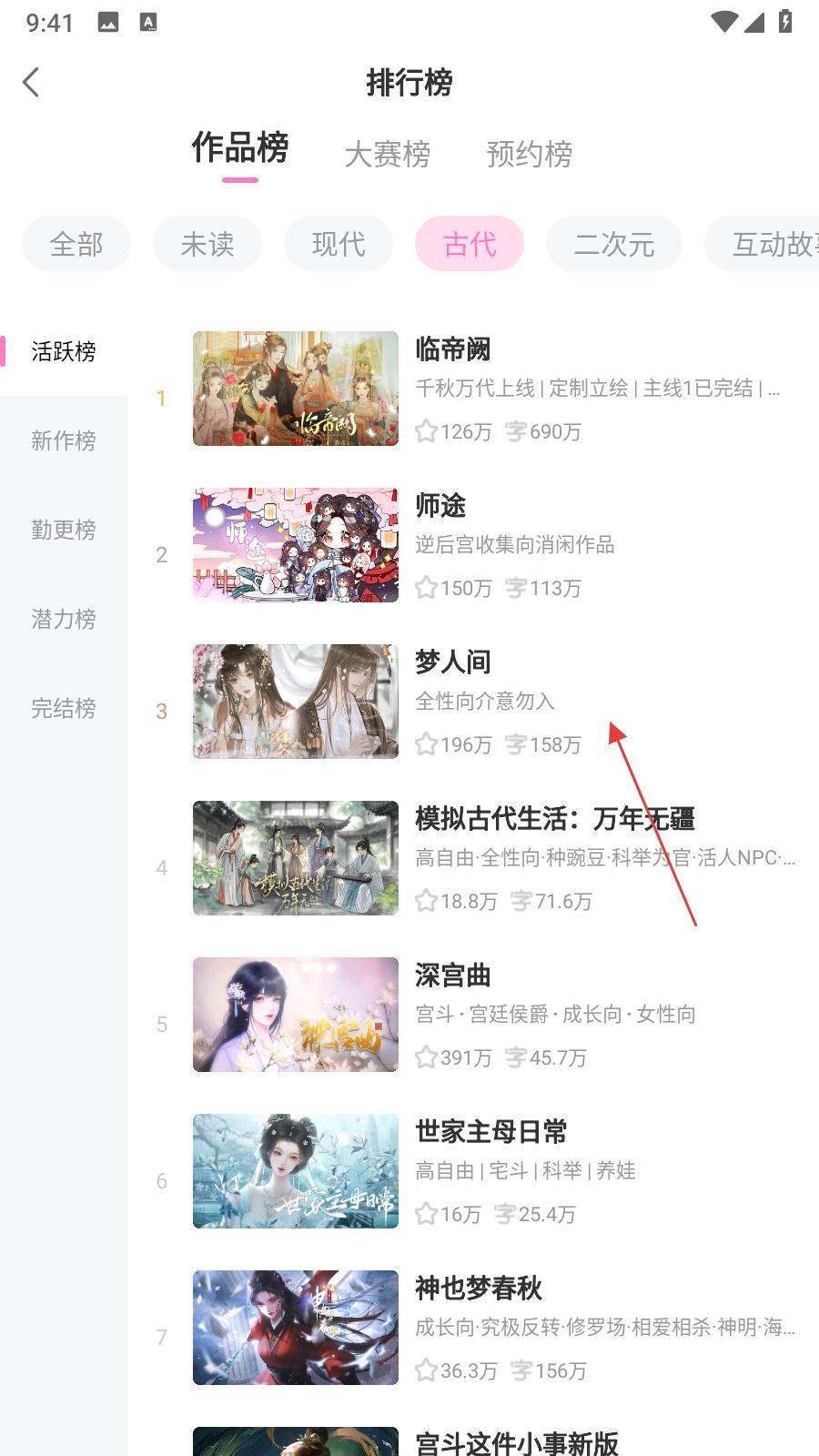Select the 全部 filter chip
This screenshot has width=819, height=1456.
[76, 244]
